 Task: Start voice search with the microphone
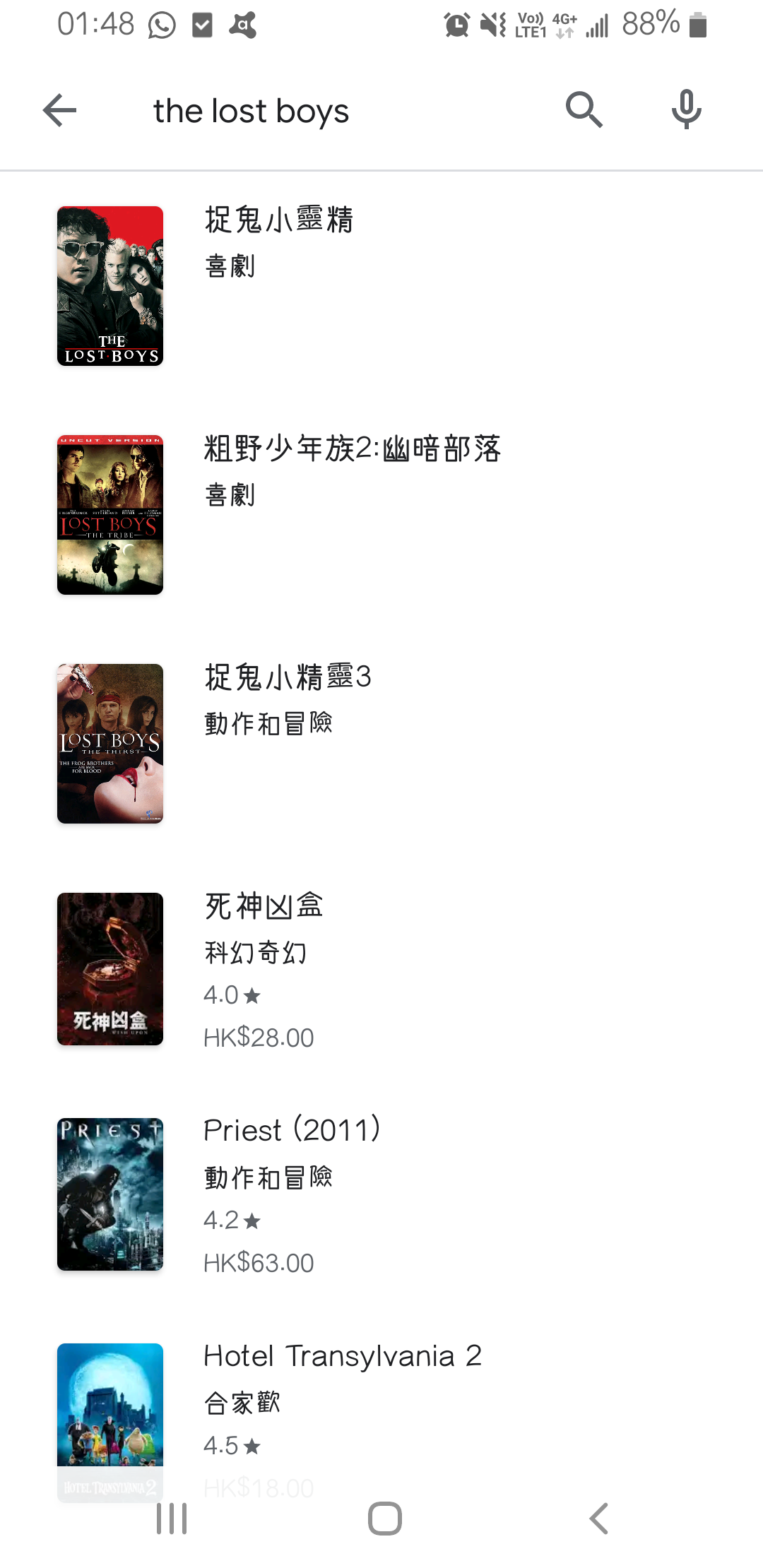pos(686,109)
